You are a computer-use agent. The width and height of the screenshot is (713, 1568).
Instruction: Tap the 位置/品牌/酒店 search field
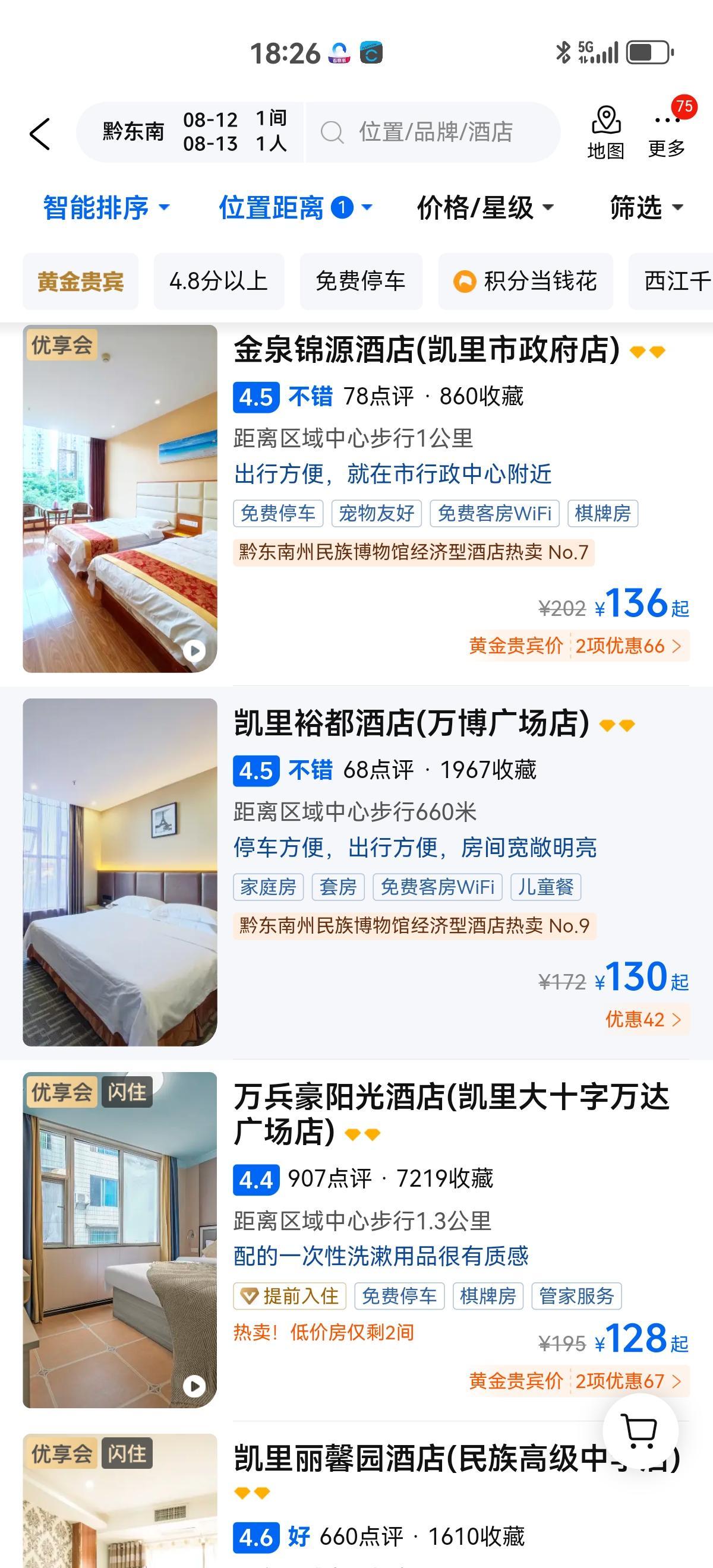pyautogui.click(x=435, y=132)
